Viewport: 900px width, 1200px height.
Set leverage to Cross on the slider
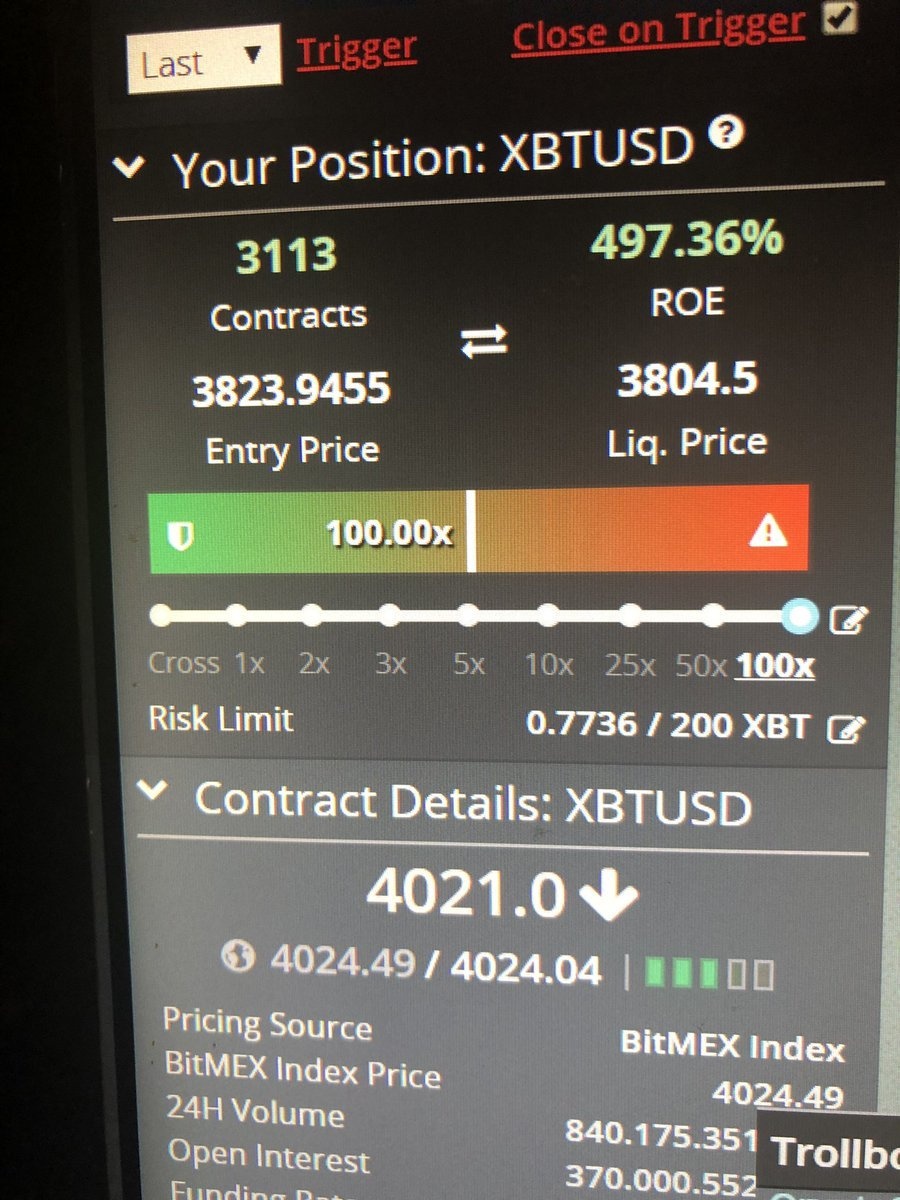[x=160, y=616]
